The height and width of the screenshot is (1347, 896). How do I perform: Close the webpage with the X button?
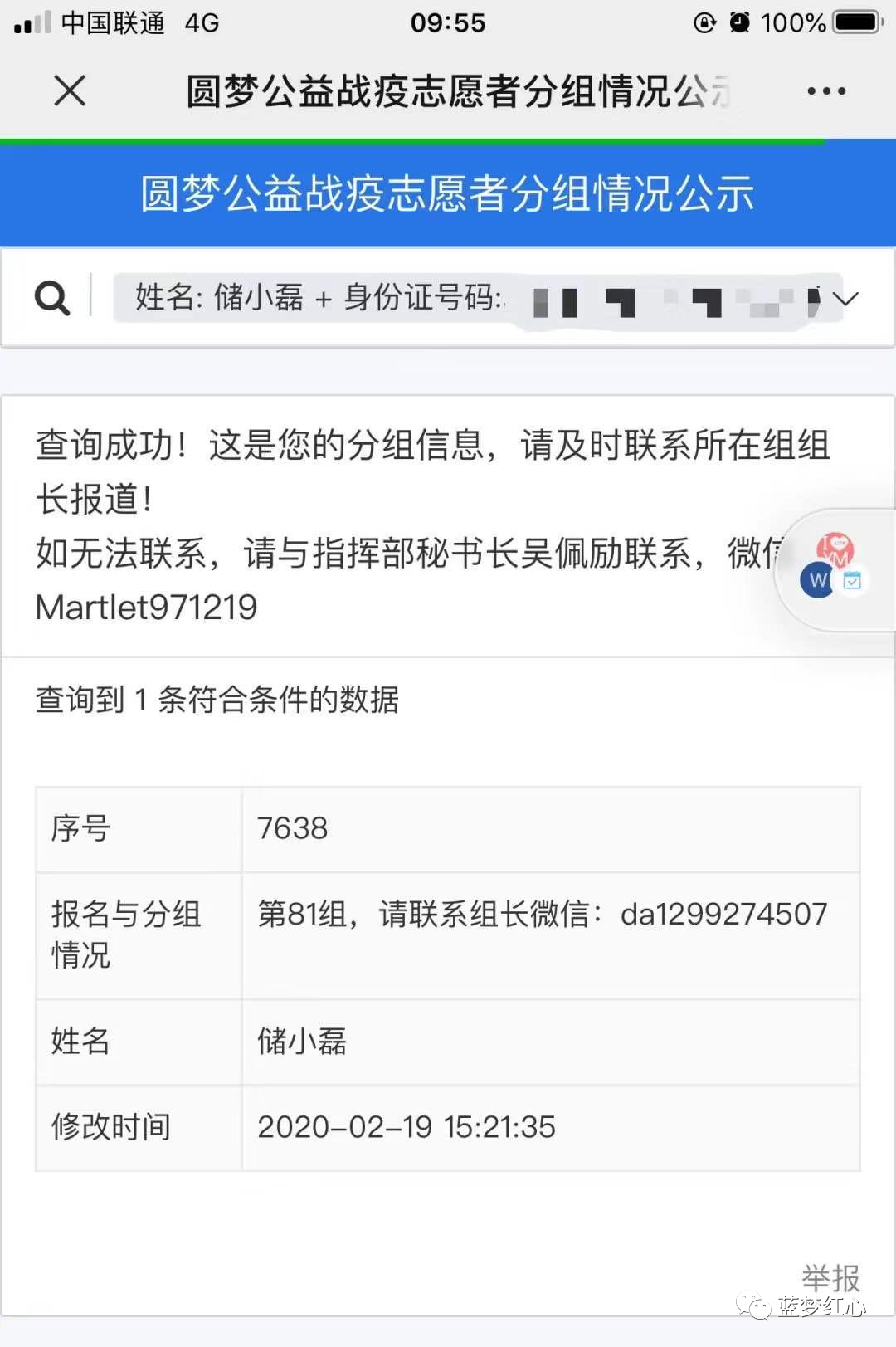70,90
